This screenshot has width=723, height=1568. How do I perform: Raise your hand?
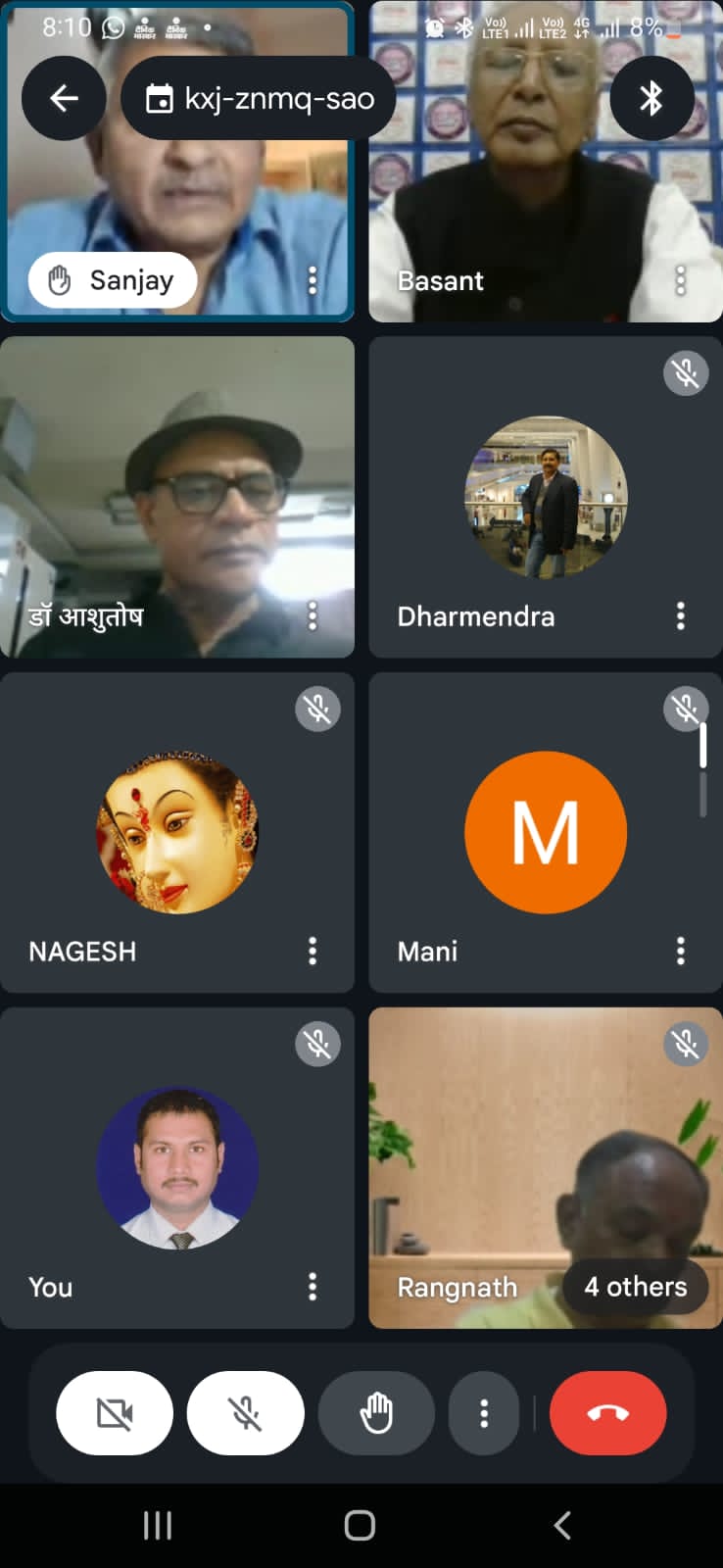tap(376, 1413)
